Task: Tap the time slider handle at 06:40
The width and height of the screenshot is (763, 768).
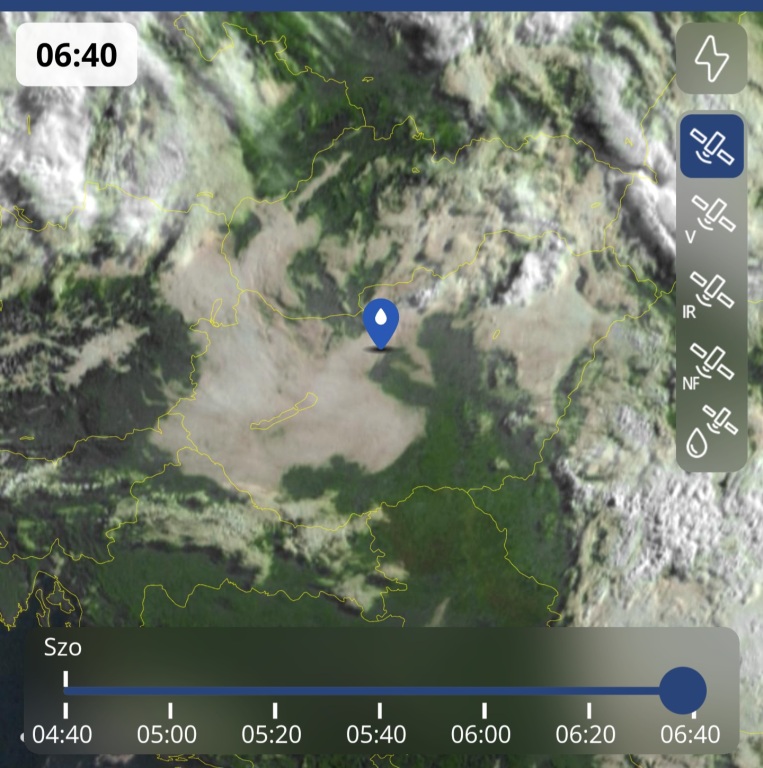Action: (x=684, y=690)
